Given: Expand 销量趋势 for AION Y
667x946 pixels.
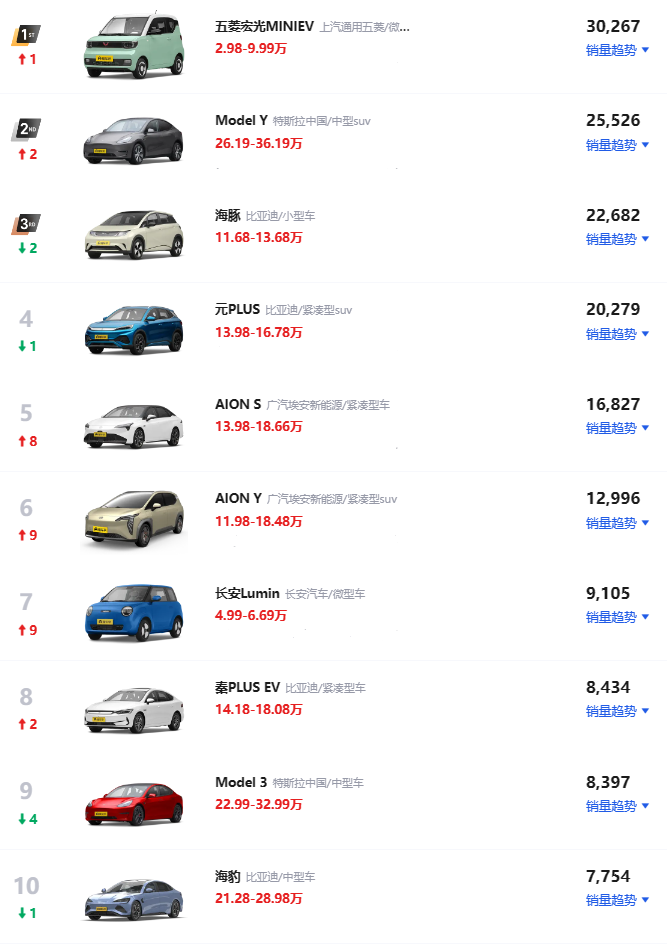Looking at the screenshot, I should click(x=617, y=523).
